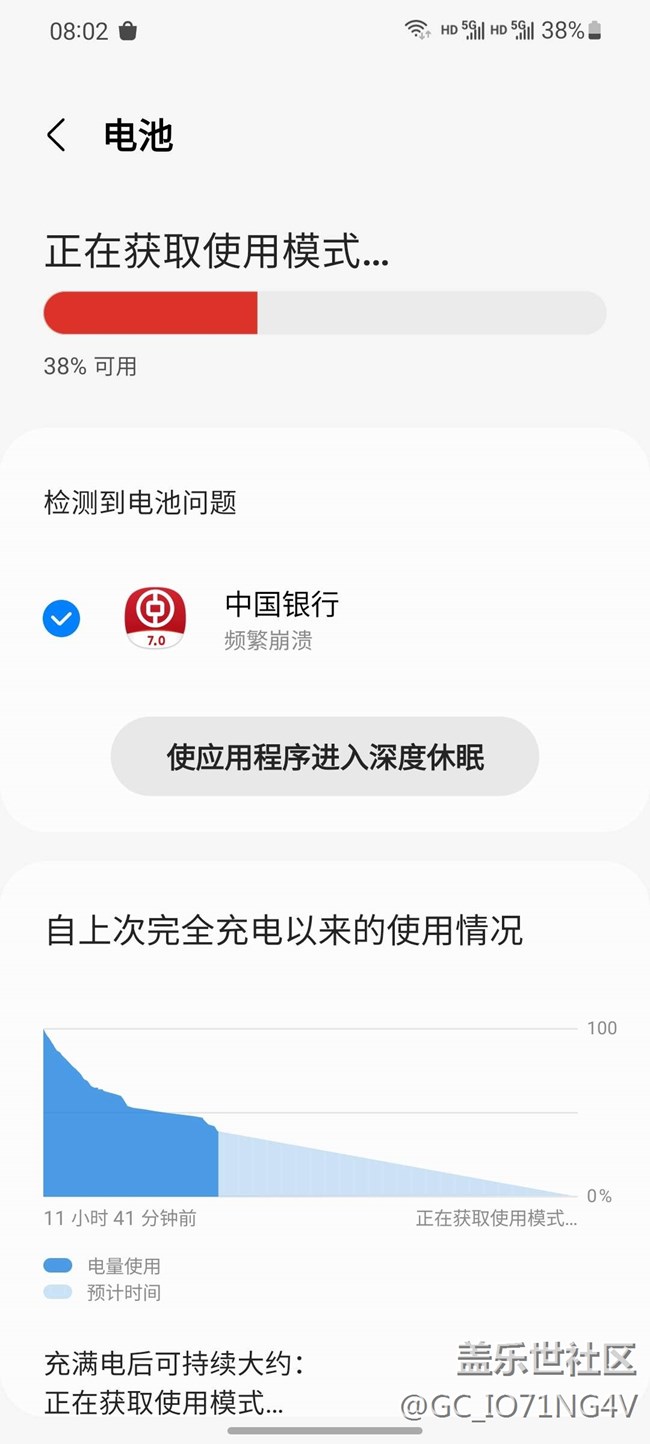Open the 中国银行 app entry

pyautogui.click(x=282, y=619)
